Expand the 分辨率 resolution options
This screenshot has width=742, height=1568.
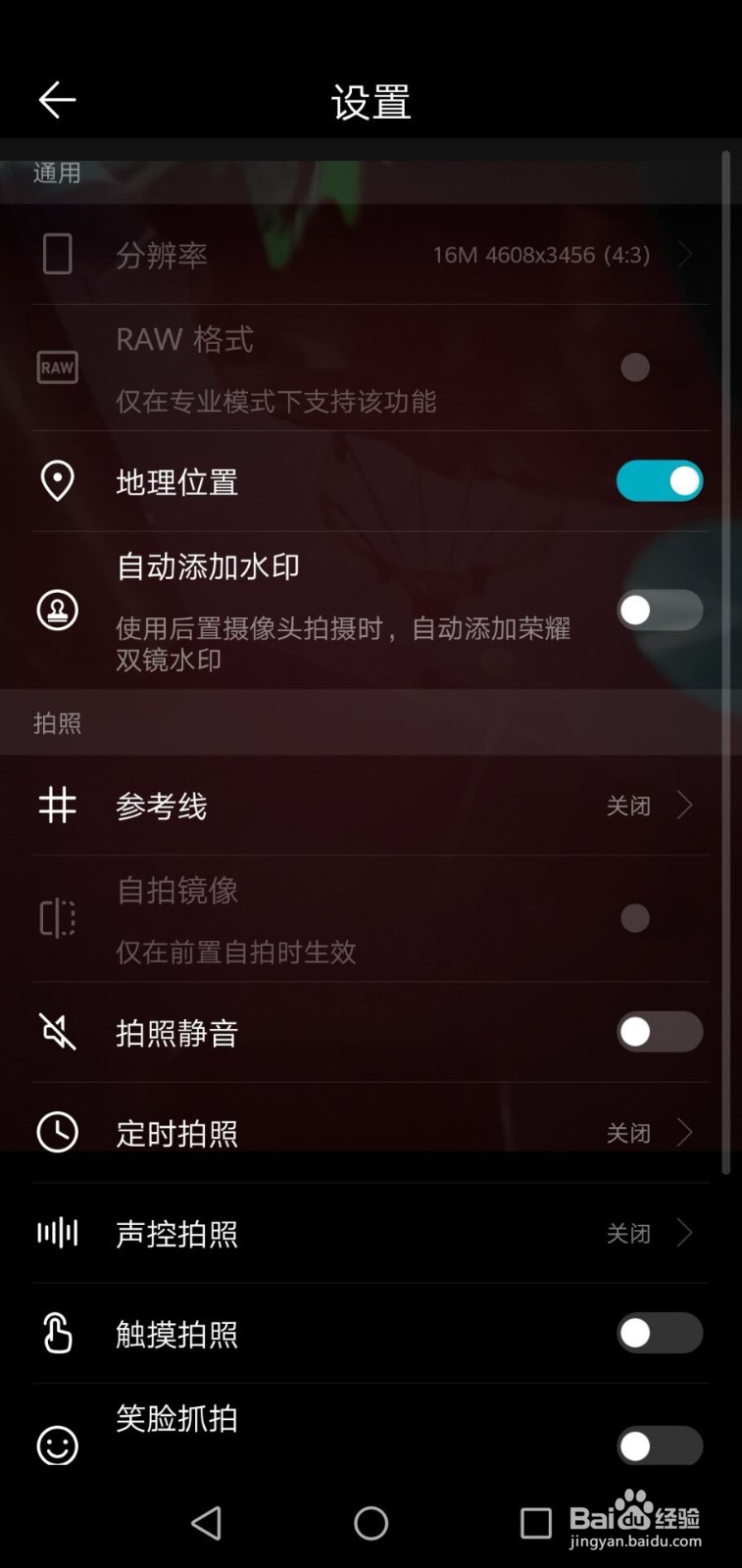(686, 255)
